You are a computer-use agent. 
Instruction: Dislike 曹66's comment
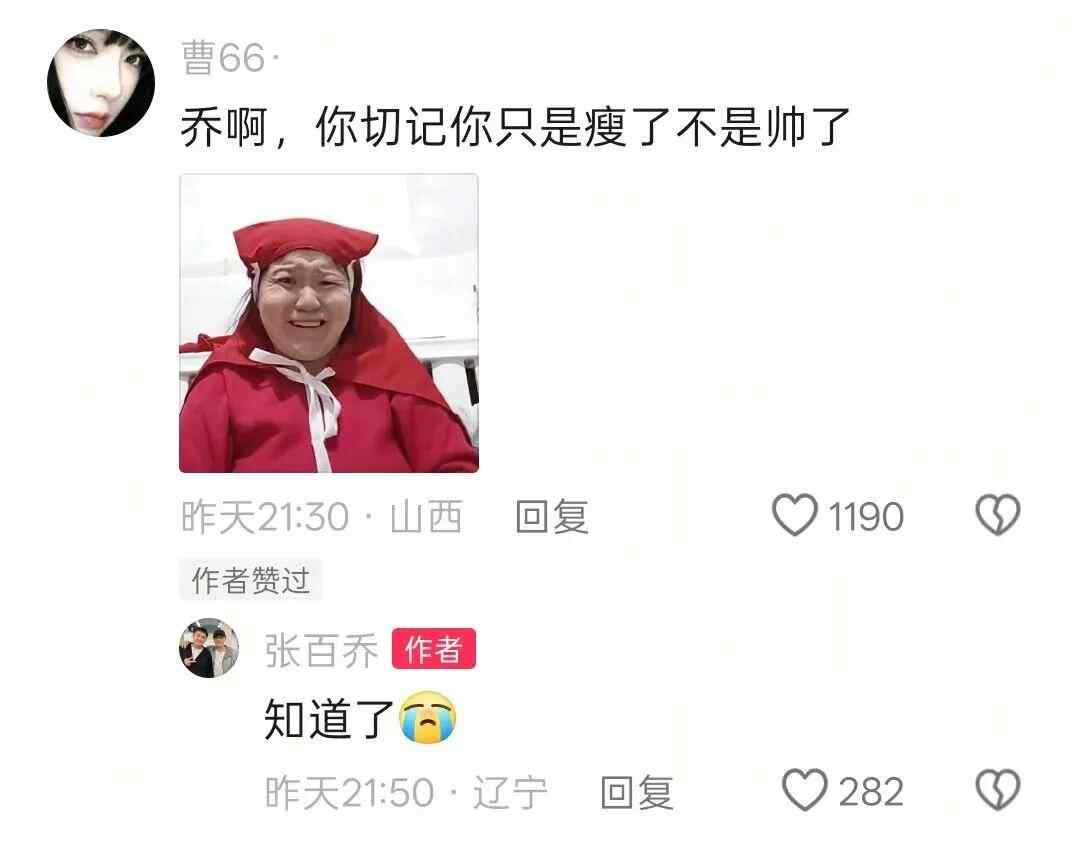(x=997, y=516)
